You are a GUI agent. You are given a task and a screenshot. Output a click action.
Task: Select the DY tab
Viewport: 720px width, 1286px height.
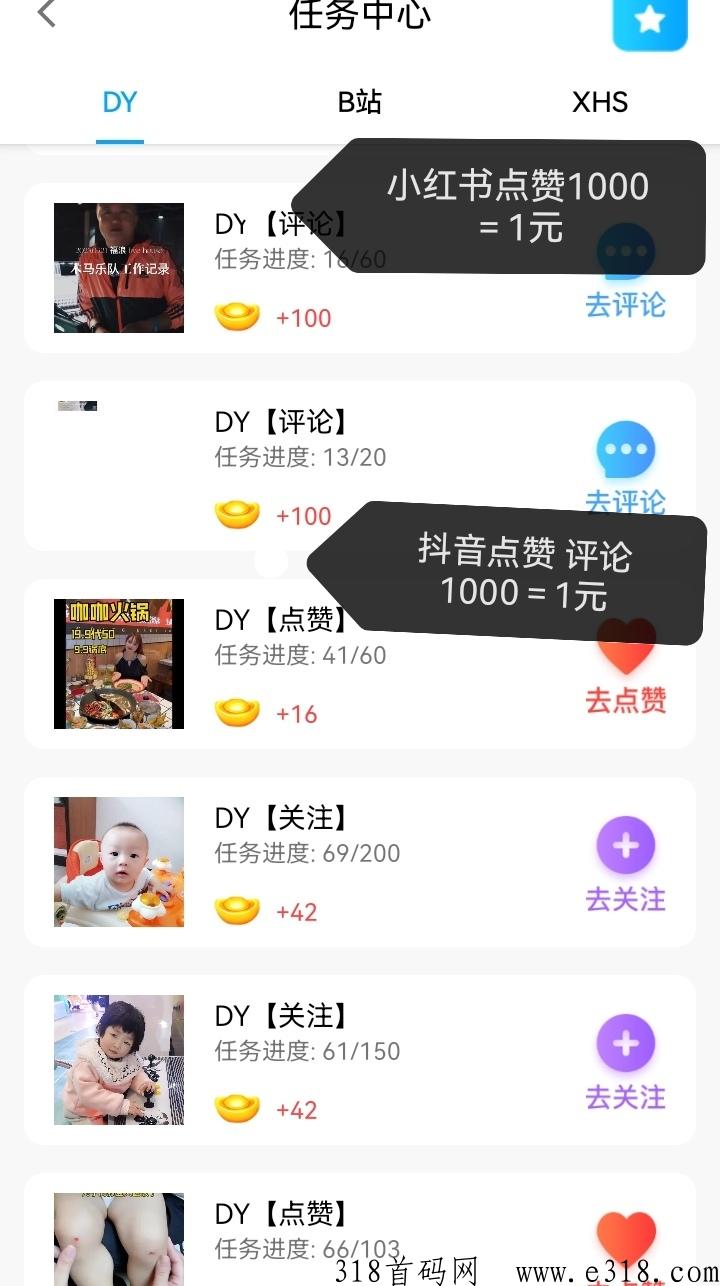(120, 102)
